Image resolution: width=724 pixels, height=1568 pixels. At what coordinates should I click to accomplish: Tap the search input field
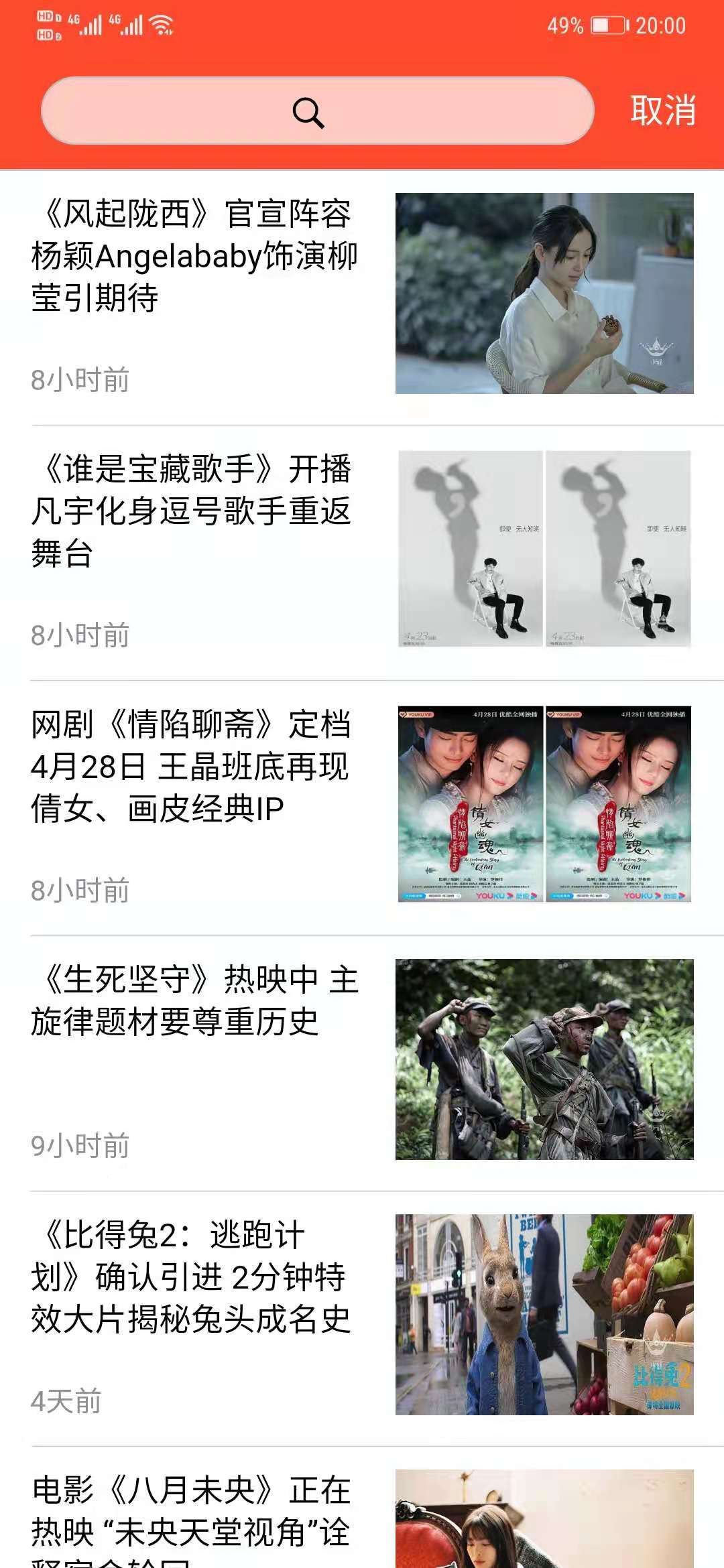point(317,111)
